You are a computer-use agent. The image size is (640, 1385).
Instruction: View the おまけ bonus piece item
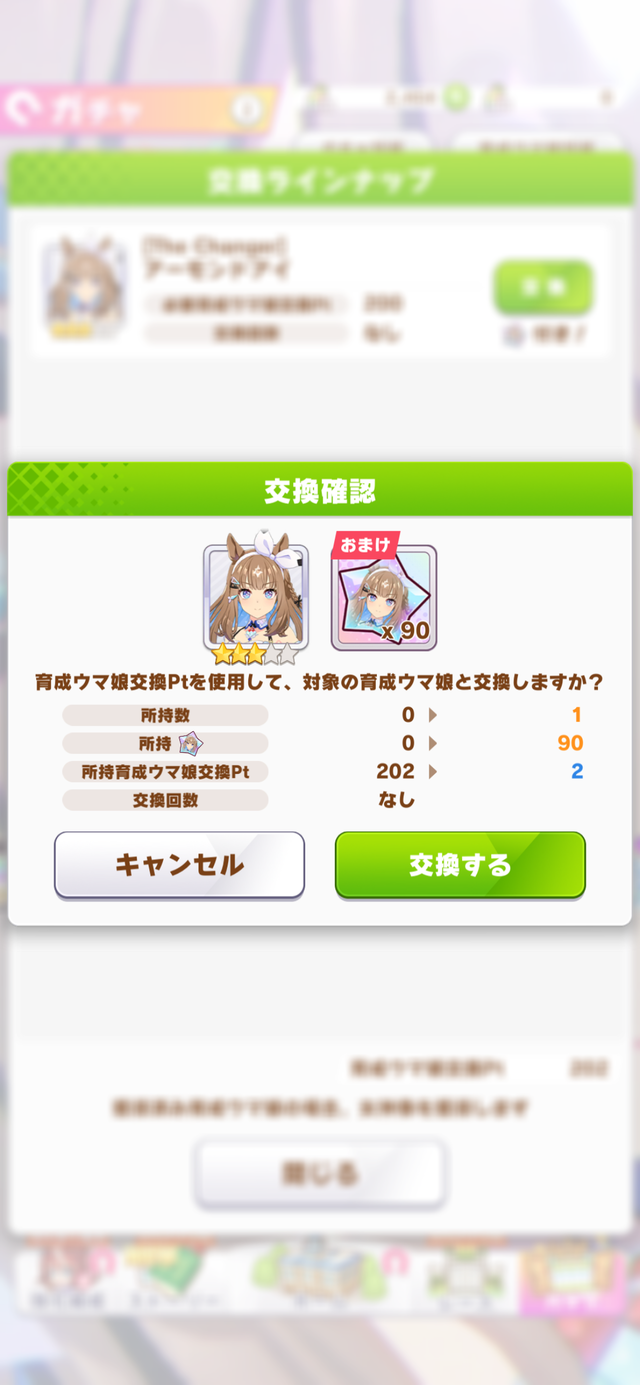pyautogui.click(x=384, y=598)
